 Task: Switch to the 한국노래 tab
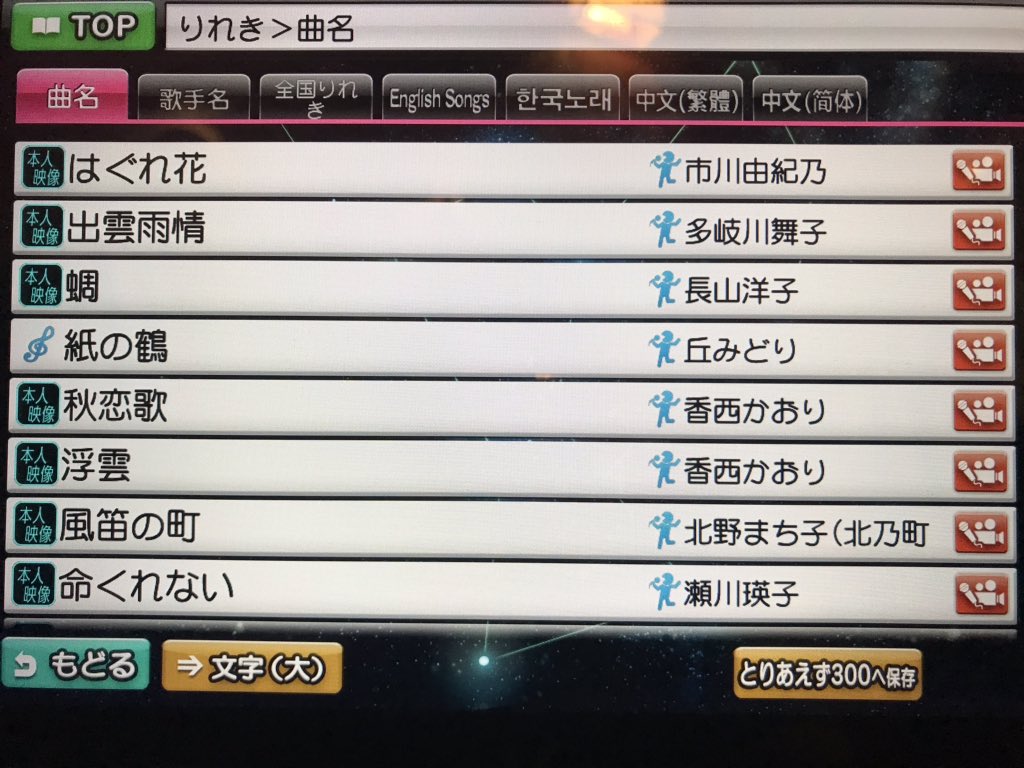pyautogui.click(x=562, y=99)
